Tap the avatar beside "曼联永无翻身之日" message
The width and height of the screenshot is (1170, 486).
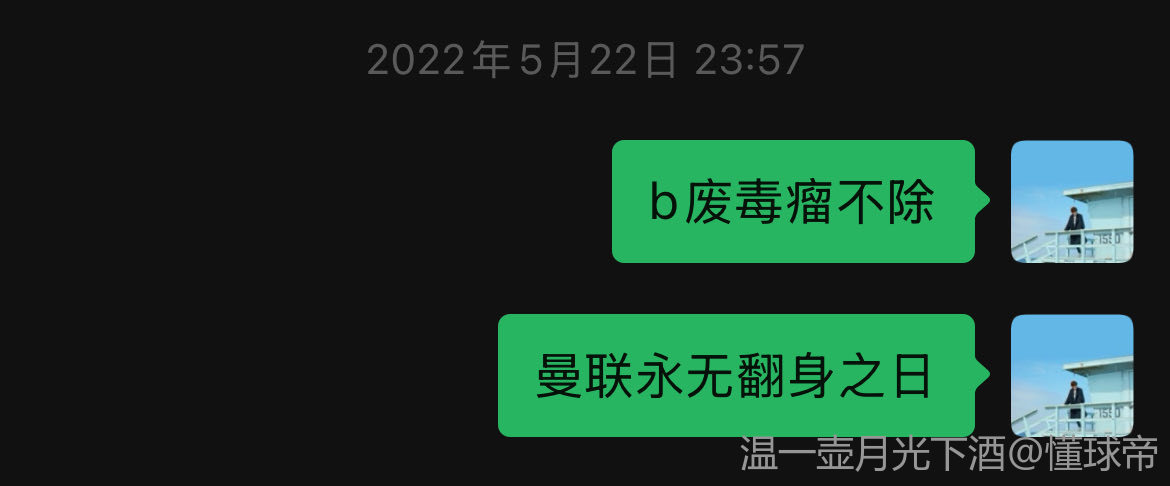[x=1071, y=375]
